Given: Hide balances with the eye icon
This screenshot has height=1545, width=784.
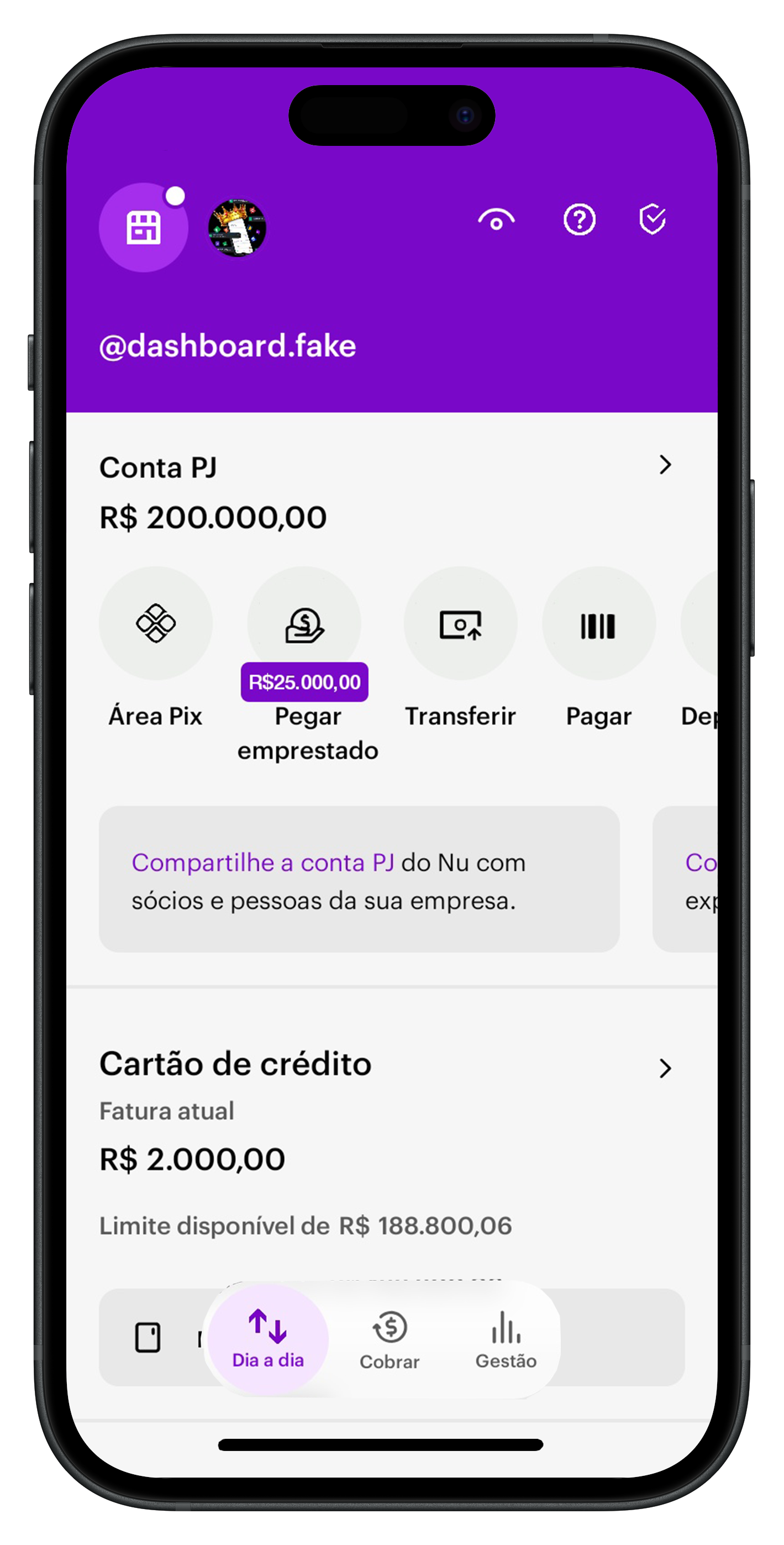Looking at the screenshot, I should coord(496,220).
